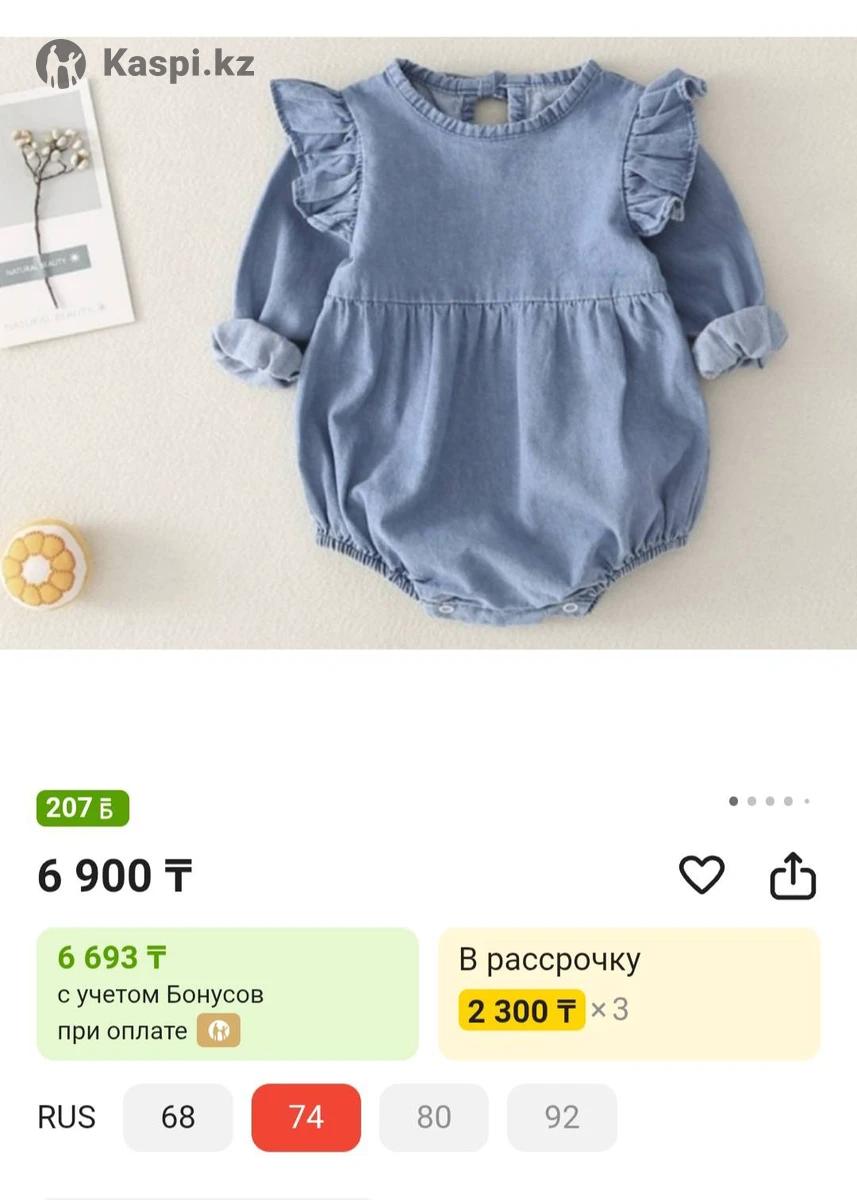Select size 92
857x1200 pixels.
[562, 1117]
